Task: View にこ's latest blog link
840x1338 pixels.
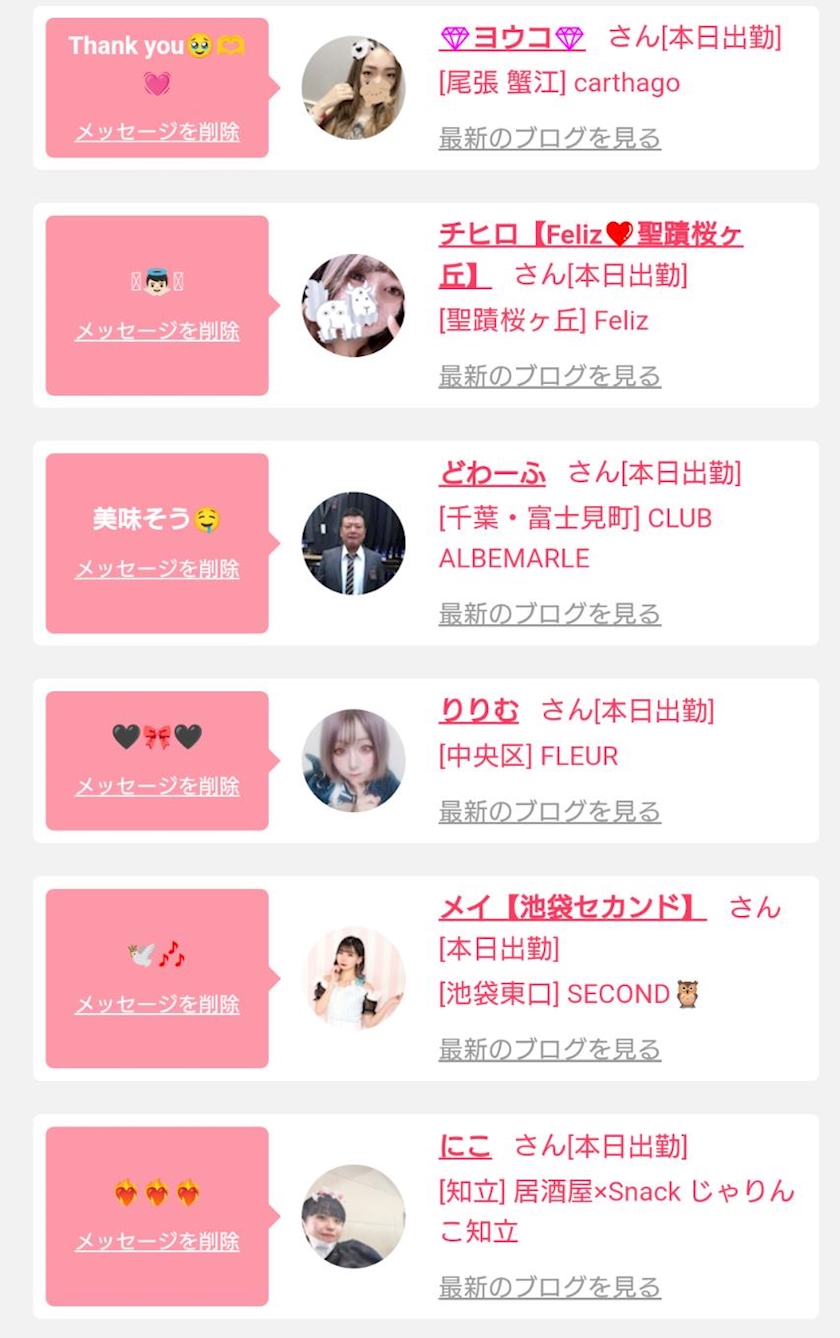Action: click(x=550, y=1286)
